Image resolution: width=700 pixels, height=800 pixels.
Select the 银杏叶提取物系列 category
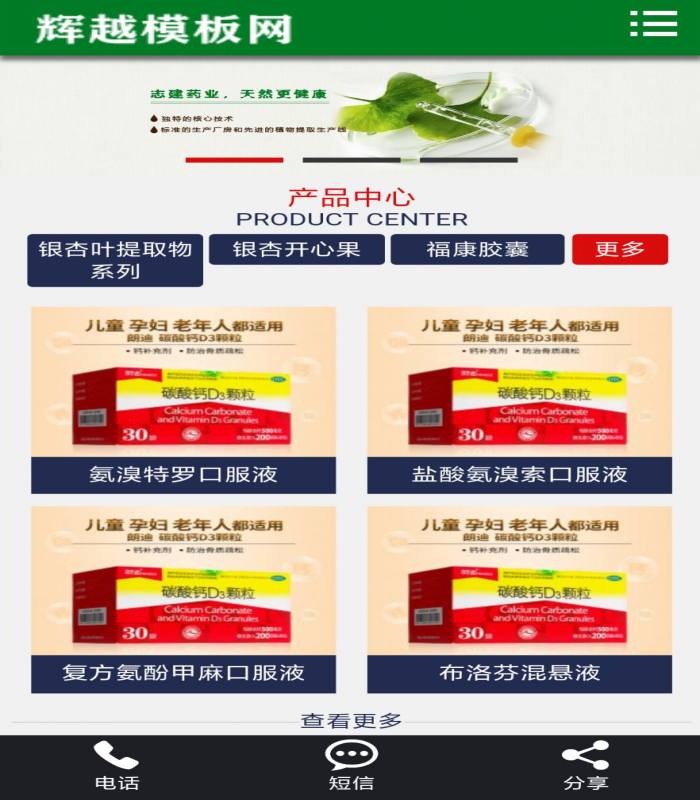(x=115, y=260)
